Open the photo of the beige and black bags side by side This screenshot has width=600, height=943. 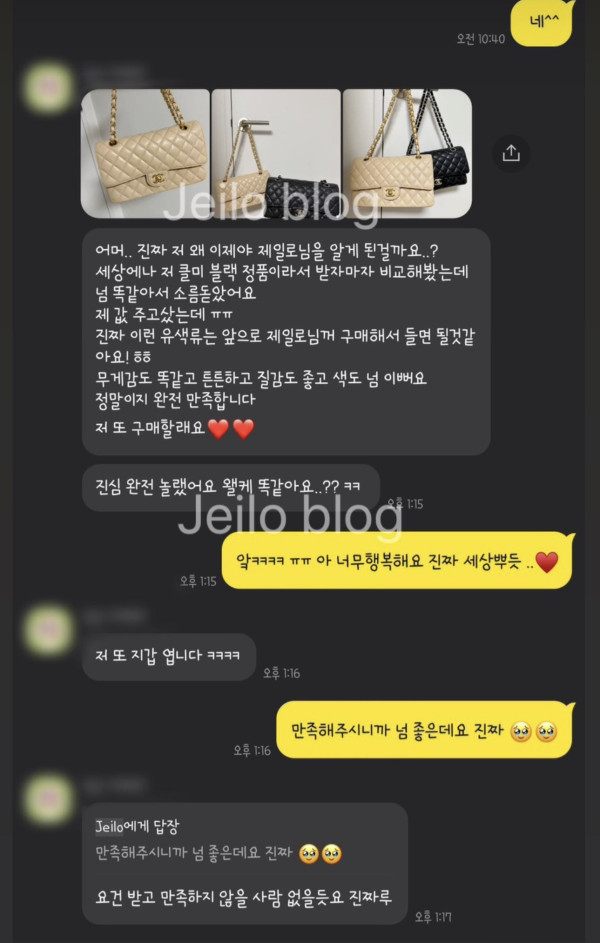pos(407,152)
